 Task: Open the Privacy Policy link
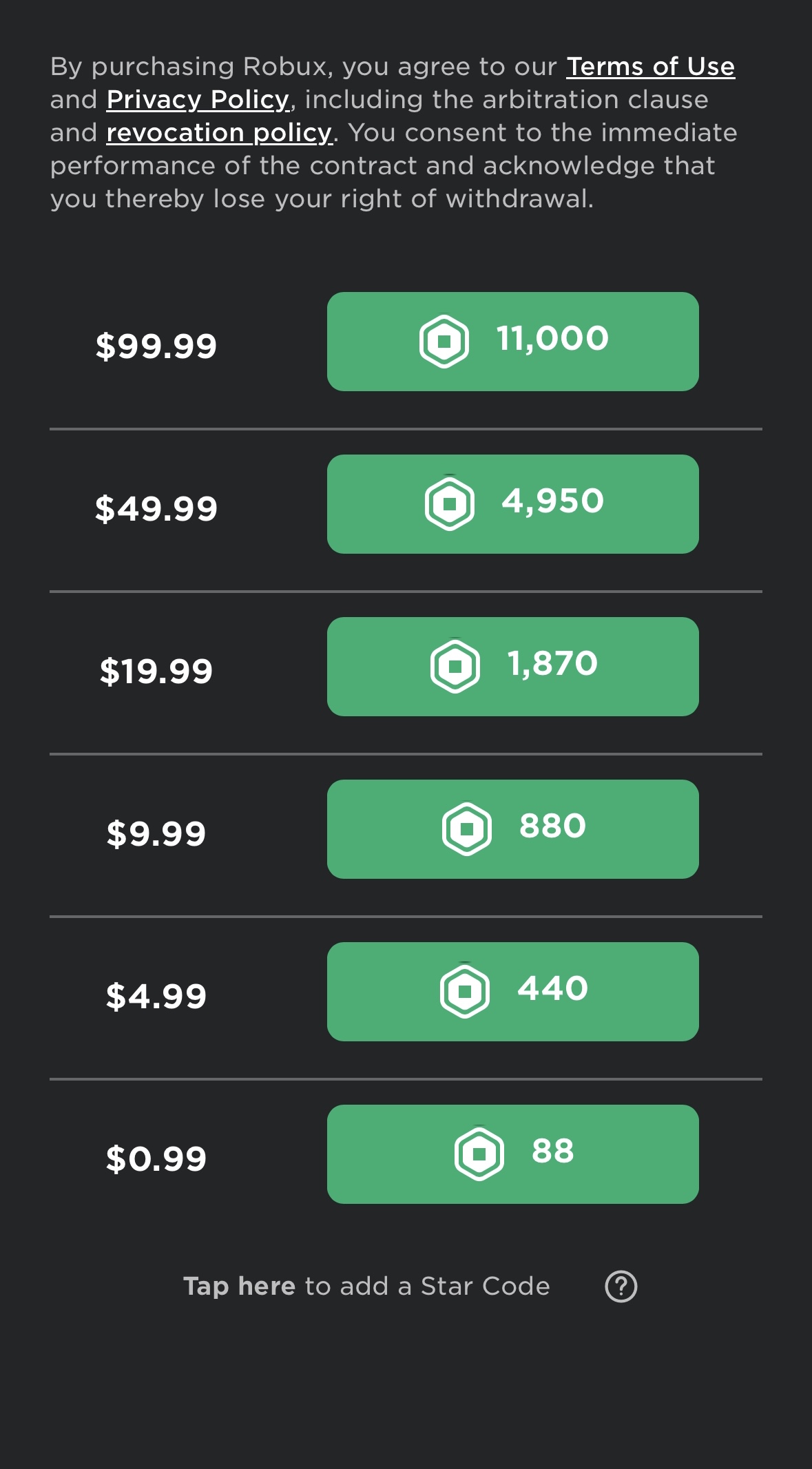(x=197, y=100)
